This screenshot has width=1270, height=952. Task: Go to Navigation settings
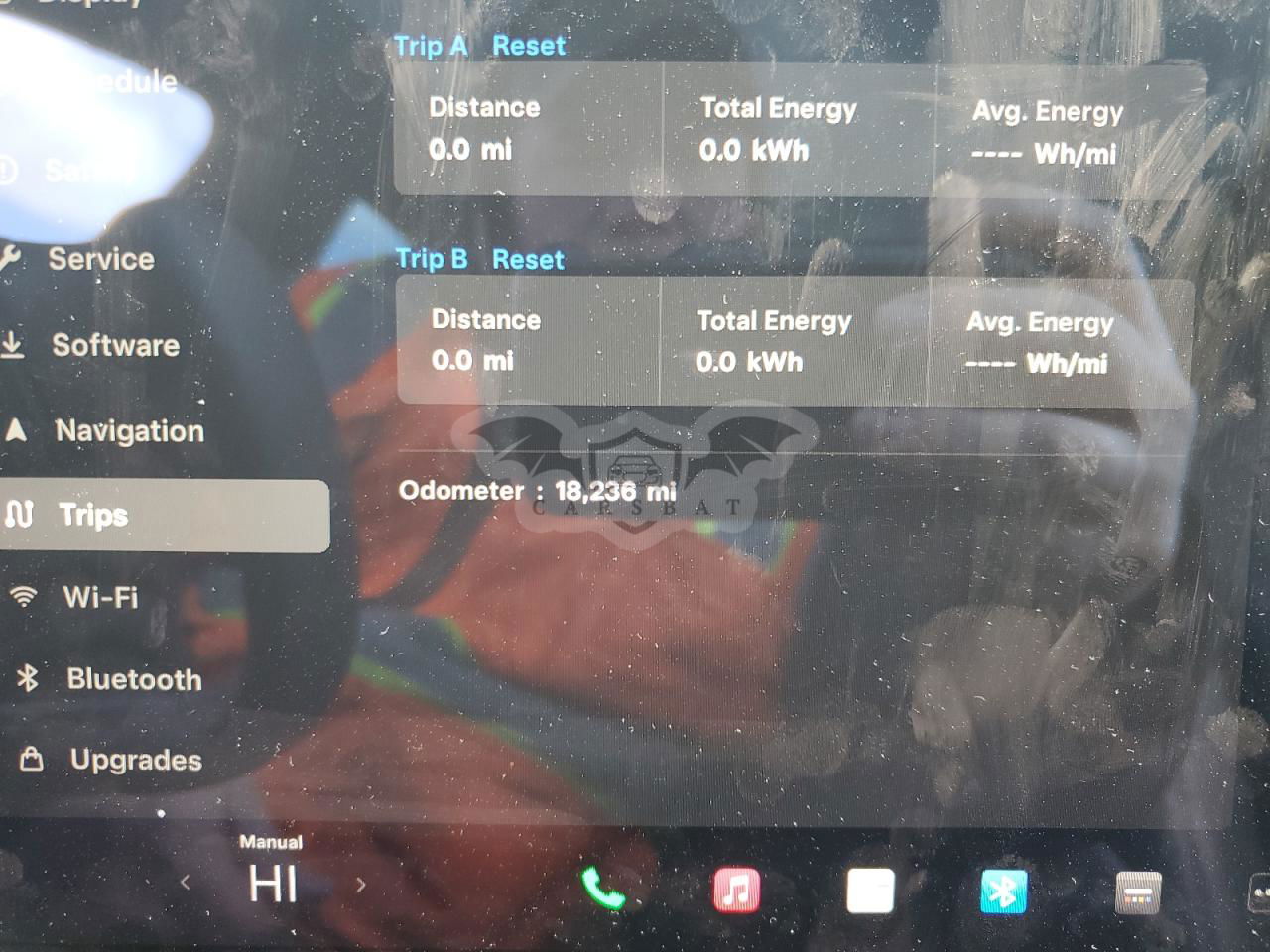click(128, 431)
